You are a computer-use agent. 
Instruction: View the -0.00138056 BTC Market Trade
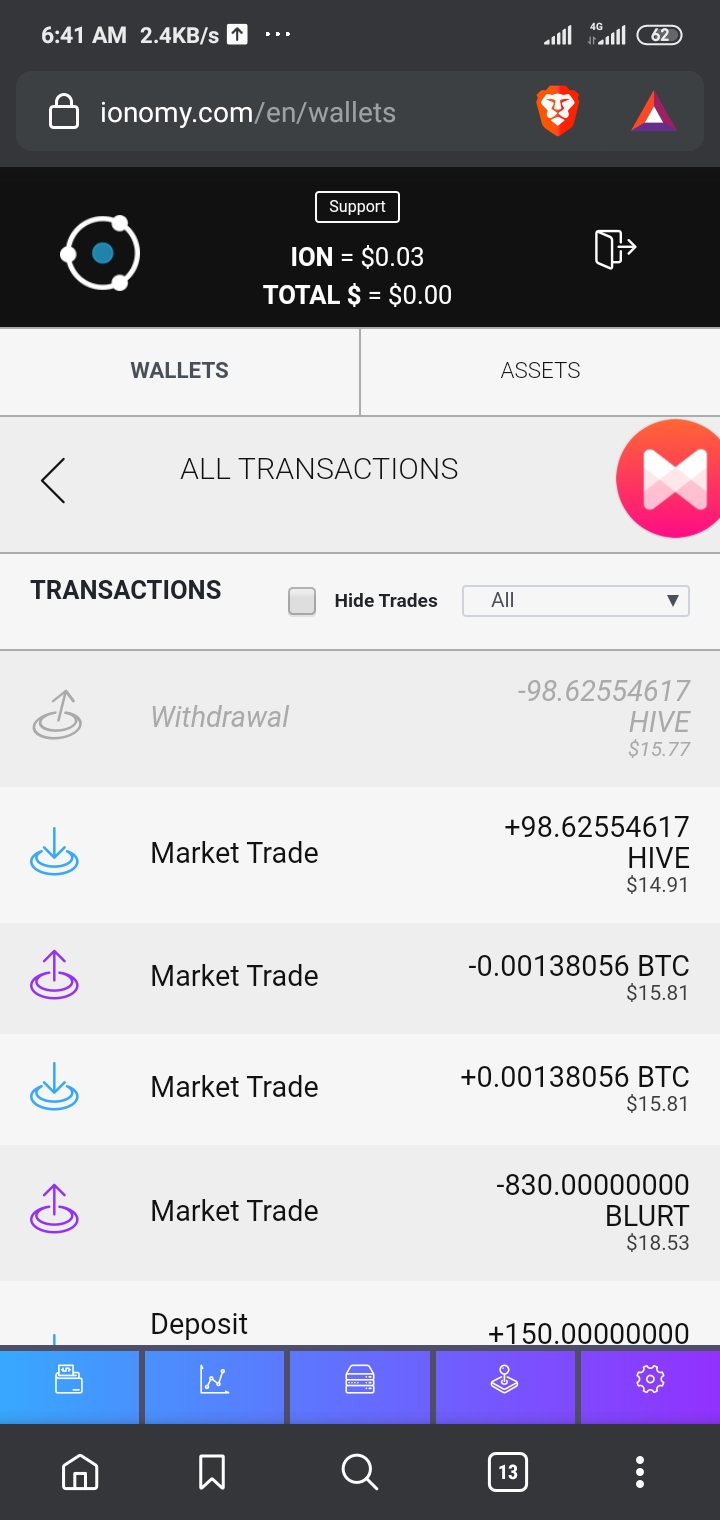360,977
